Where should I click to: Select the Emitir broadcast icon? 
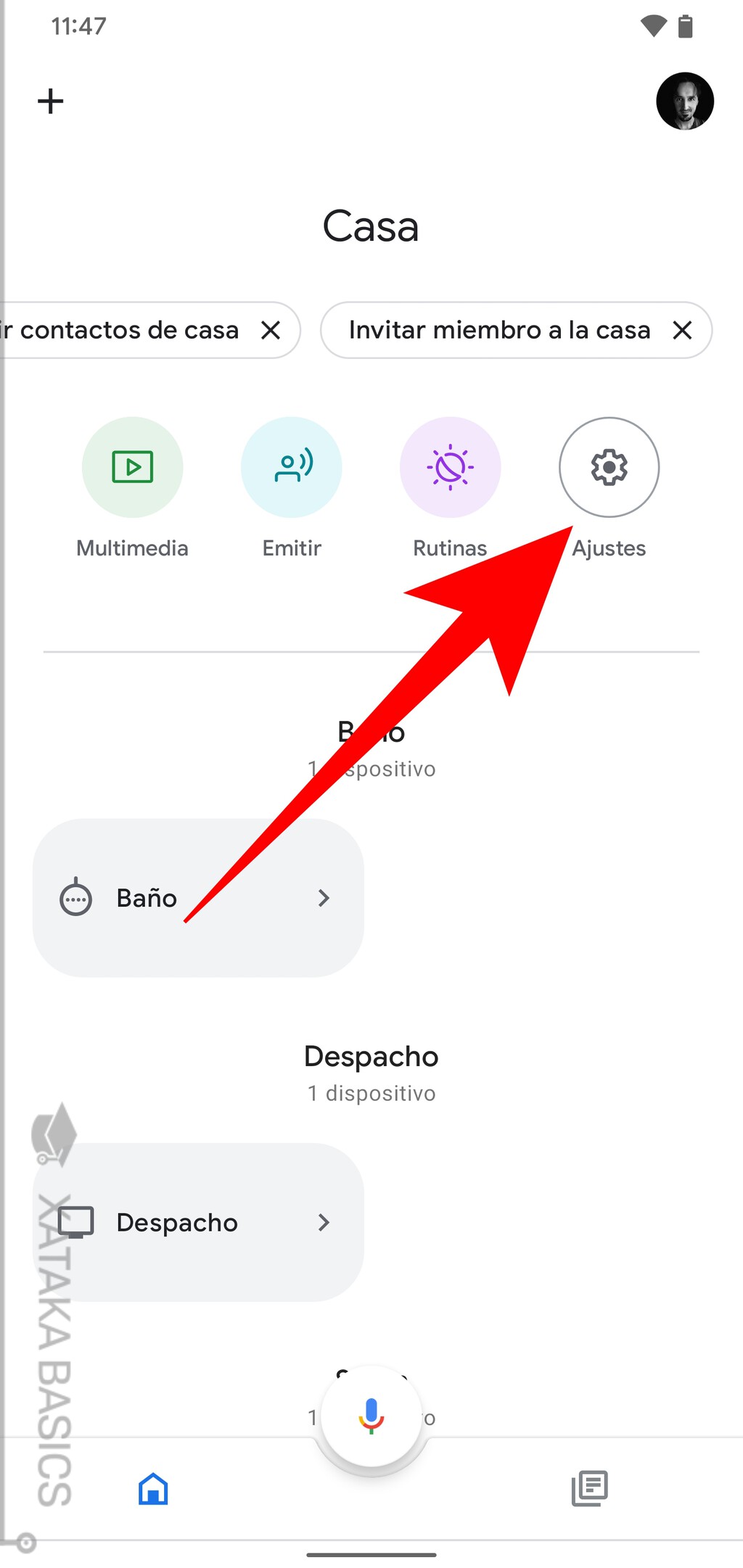(291, 467)
